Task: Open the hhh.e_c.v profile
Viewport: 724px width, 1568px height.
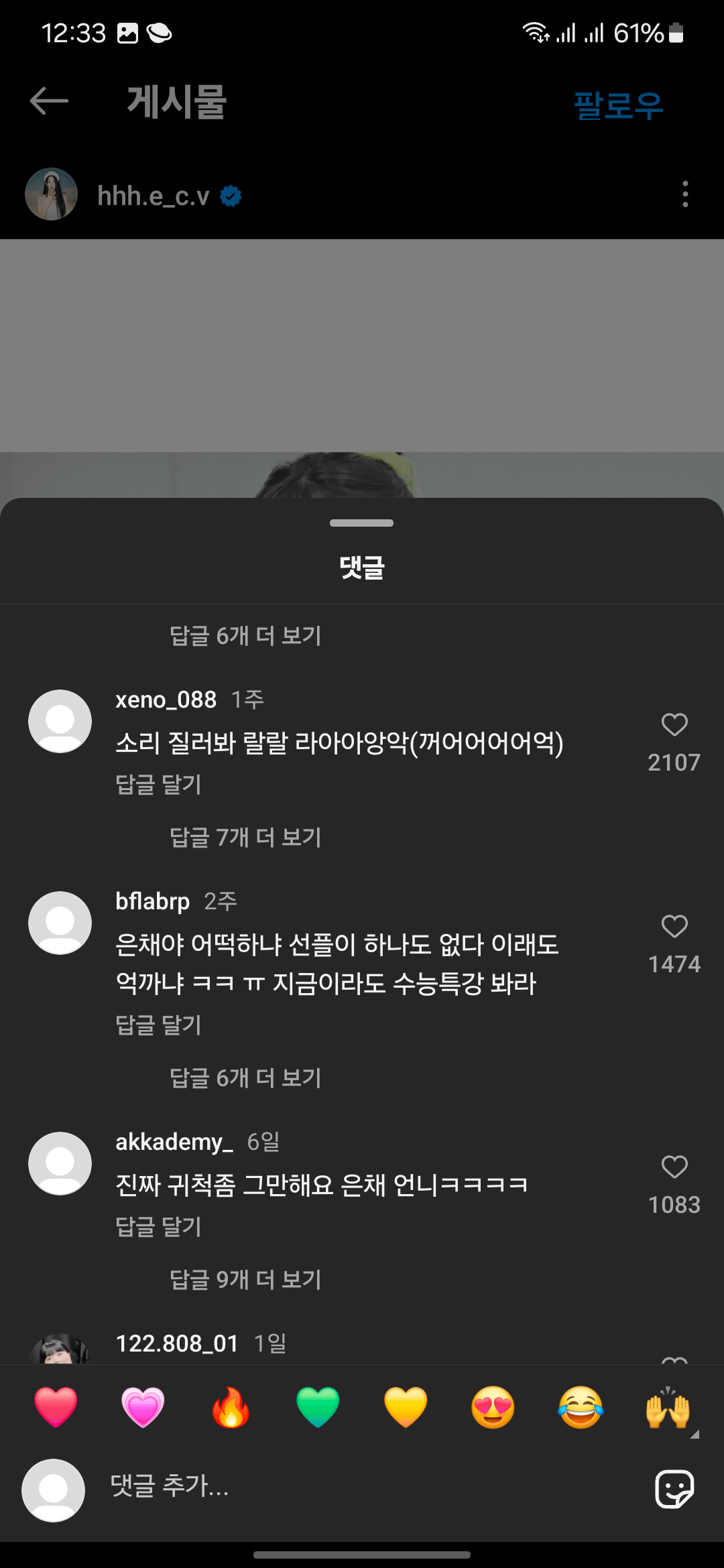Action: [153, 196]
